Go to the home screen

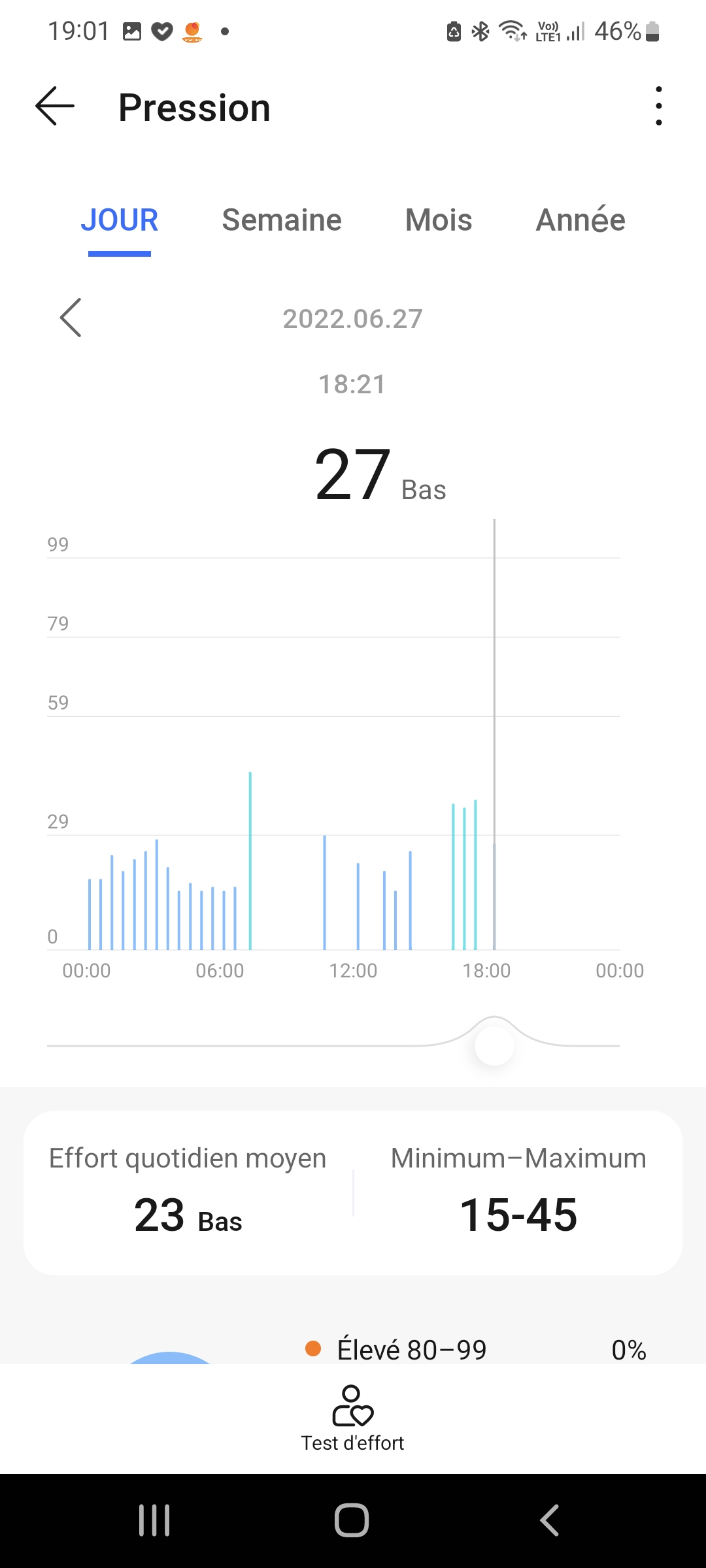[352, 1520]
